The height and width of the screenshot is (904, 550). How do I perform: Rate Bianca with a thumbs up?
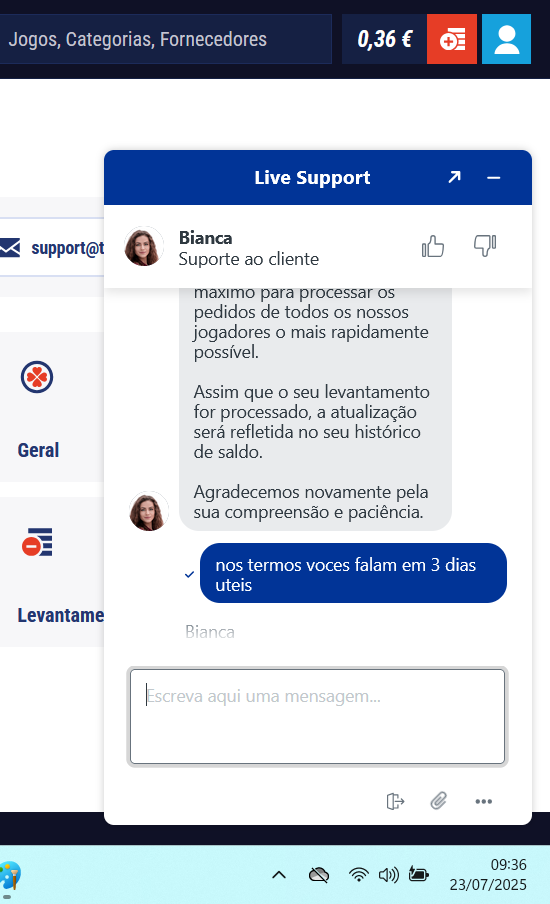click(x=433, y=246)
